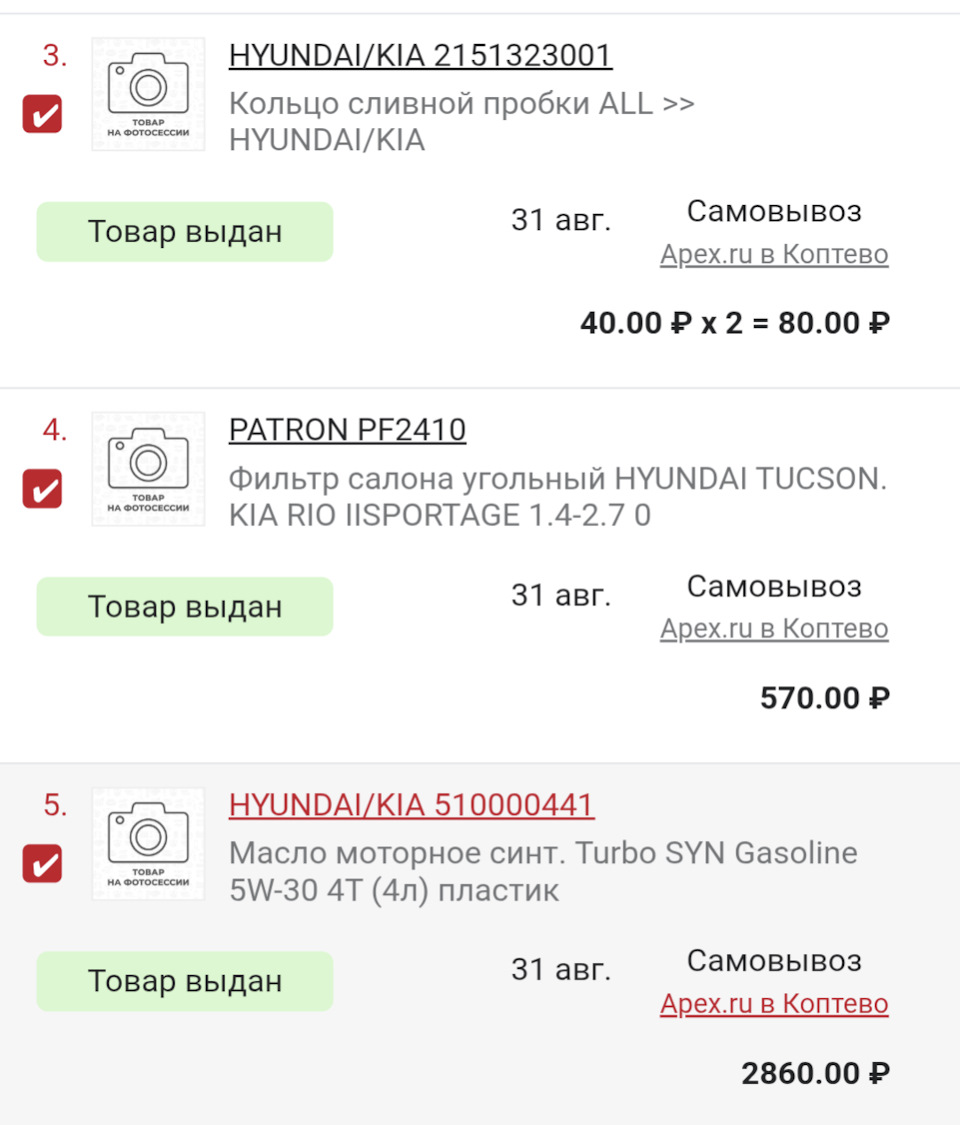Open the Apex.ru в Коптево link for motor oil

coord(774,1004)
